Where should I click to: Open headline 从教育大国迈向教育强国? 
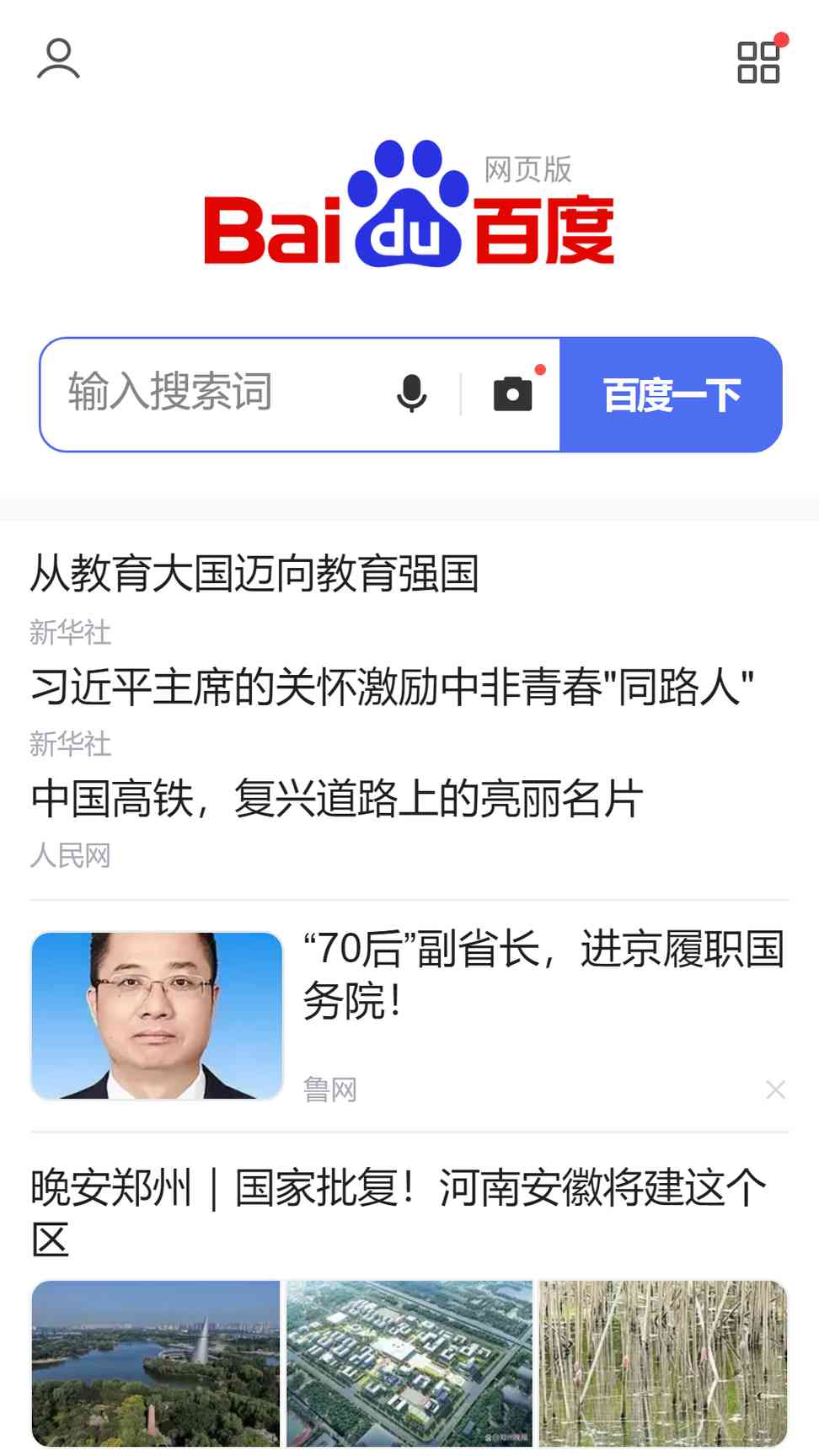(x=254, y=574)
